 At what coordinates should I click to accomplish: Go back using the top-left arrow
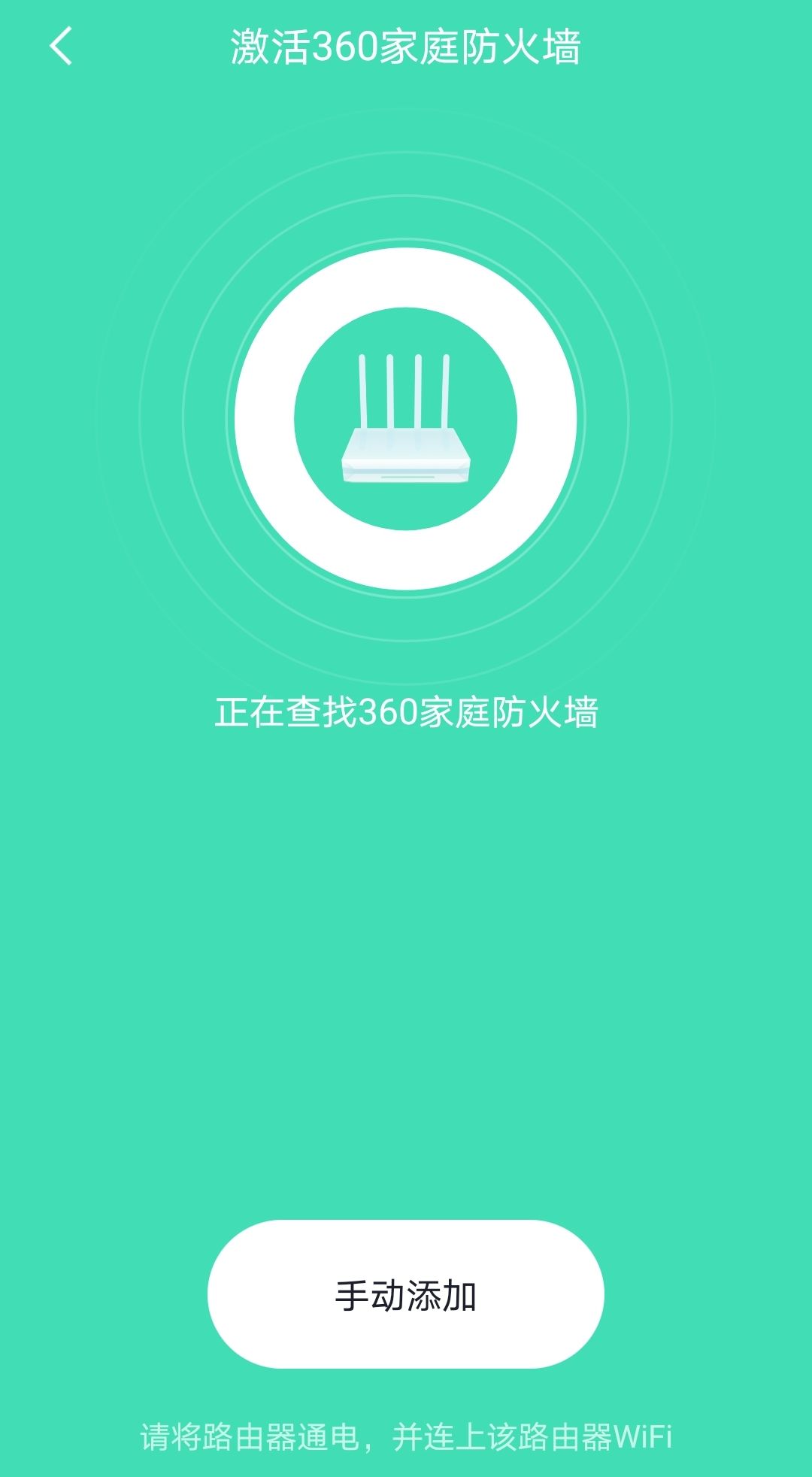(61, 47)
